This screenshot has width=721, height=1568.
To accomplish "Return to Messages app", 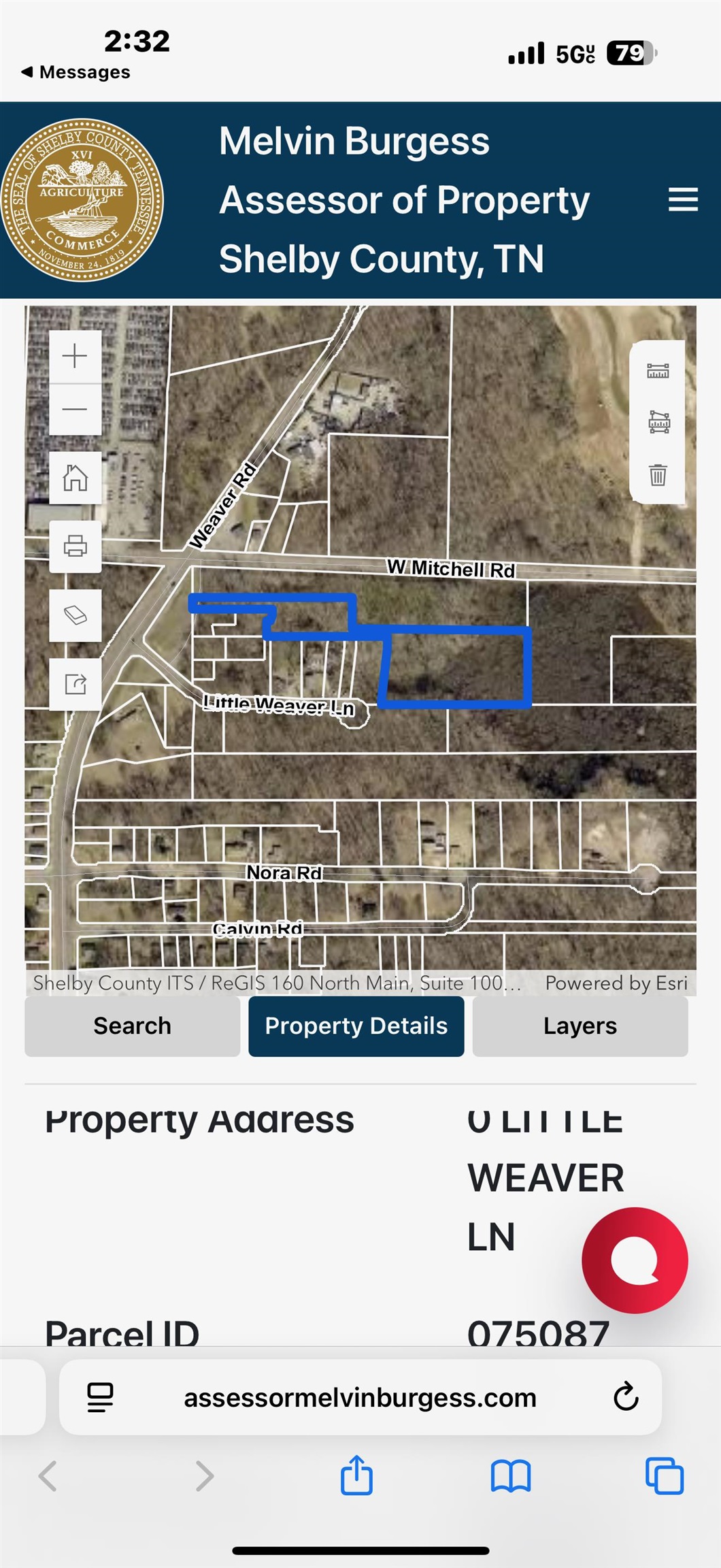I will [x=75, y=72].
